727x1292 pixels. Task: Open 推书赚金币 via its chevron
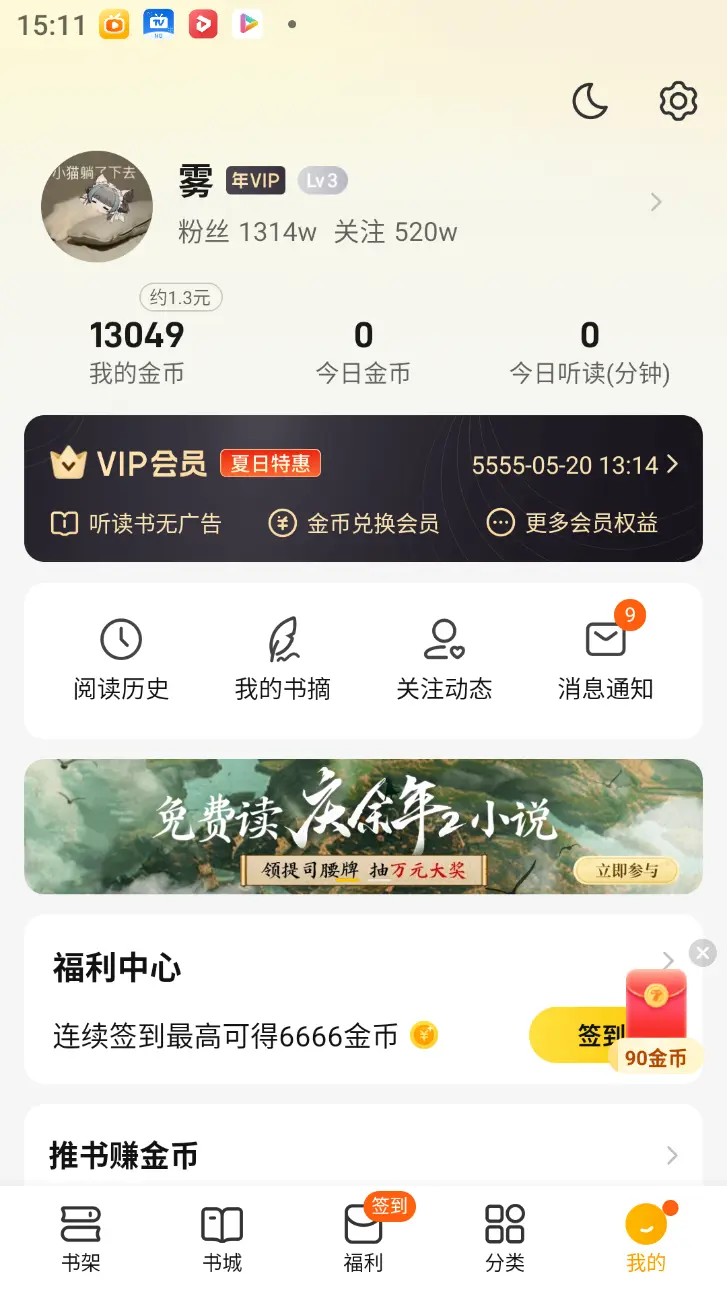point(672,1155)
